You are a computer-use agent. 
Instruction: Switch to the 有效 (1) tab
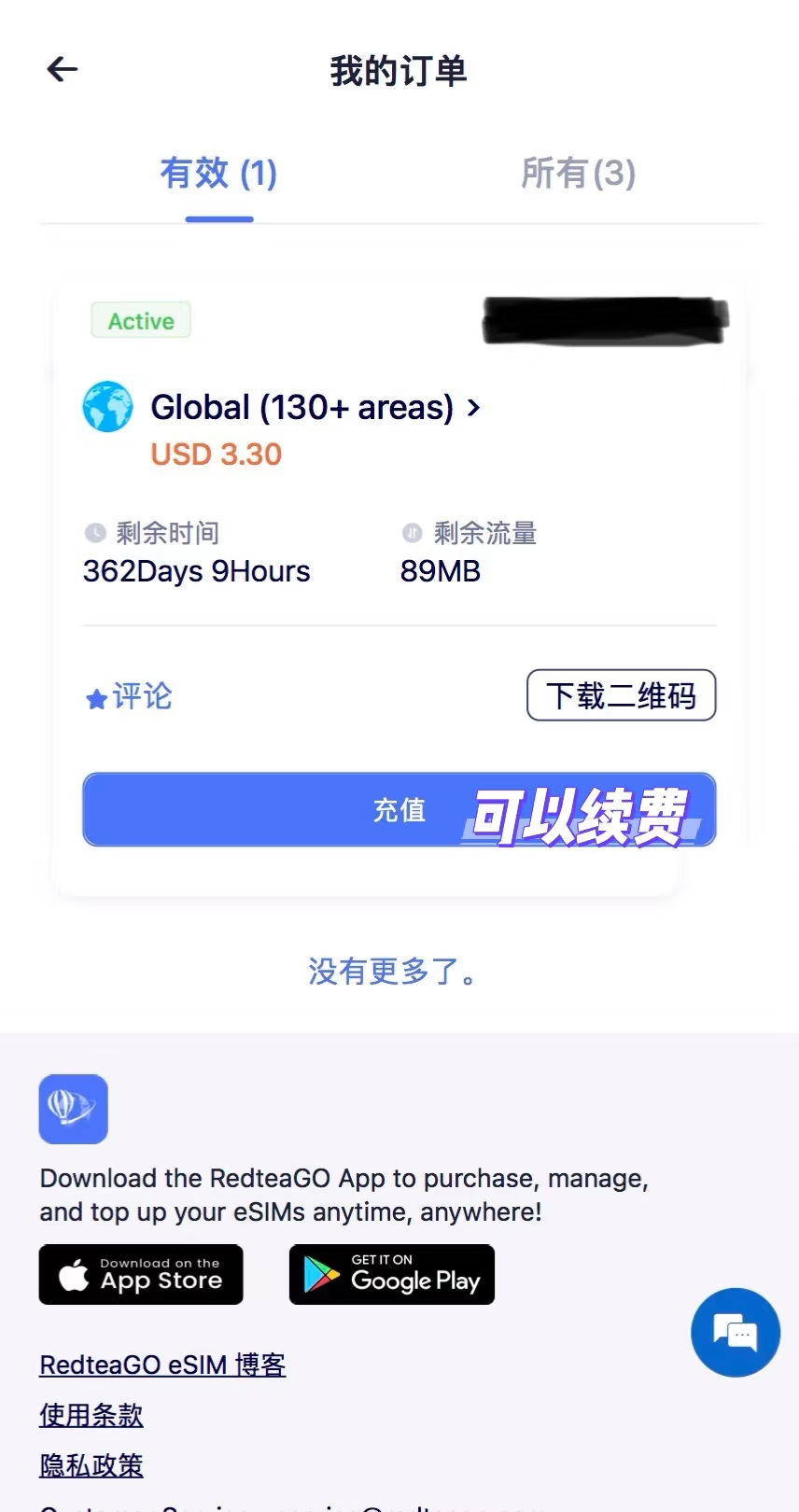pyautogui.click(x=218, y=174)
